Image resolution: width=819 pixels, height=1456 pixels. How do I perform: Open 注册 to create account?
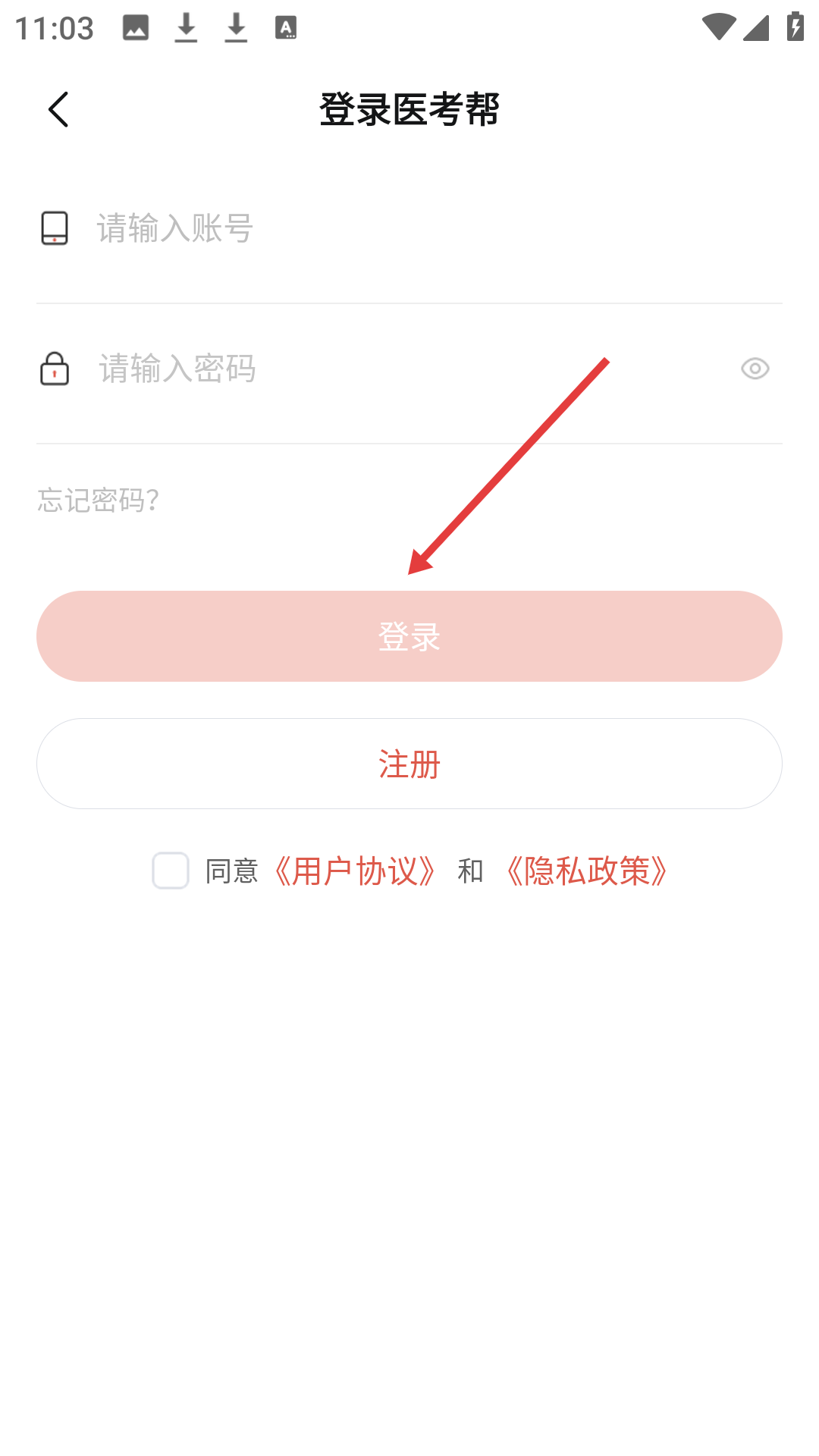(x=409, y=764)
